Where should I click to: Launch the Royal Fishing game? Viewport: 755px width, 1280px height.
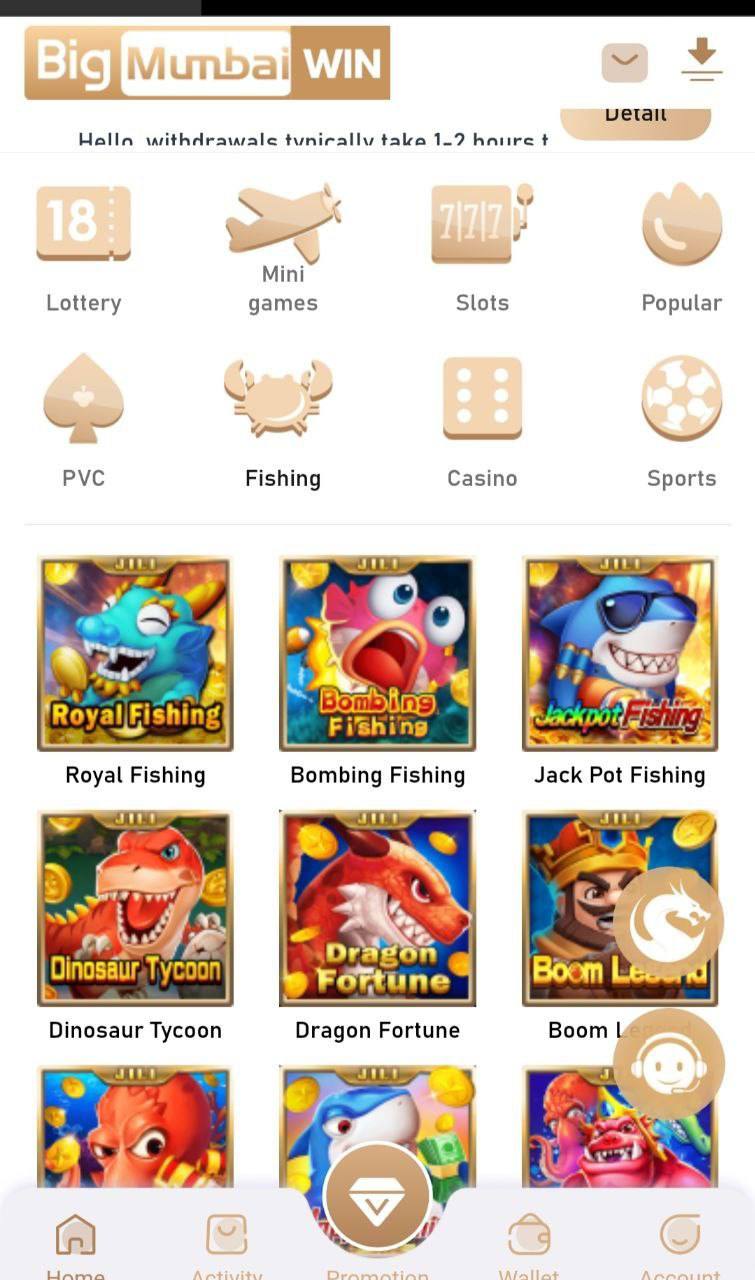point(135,655)
